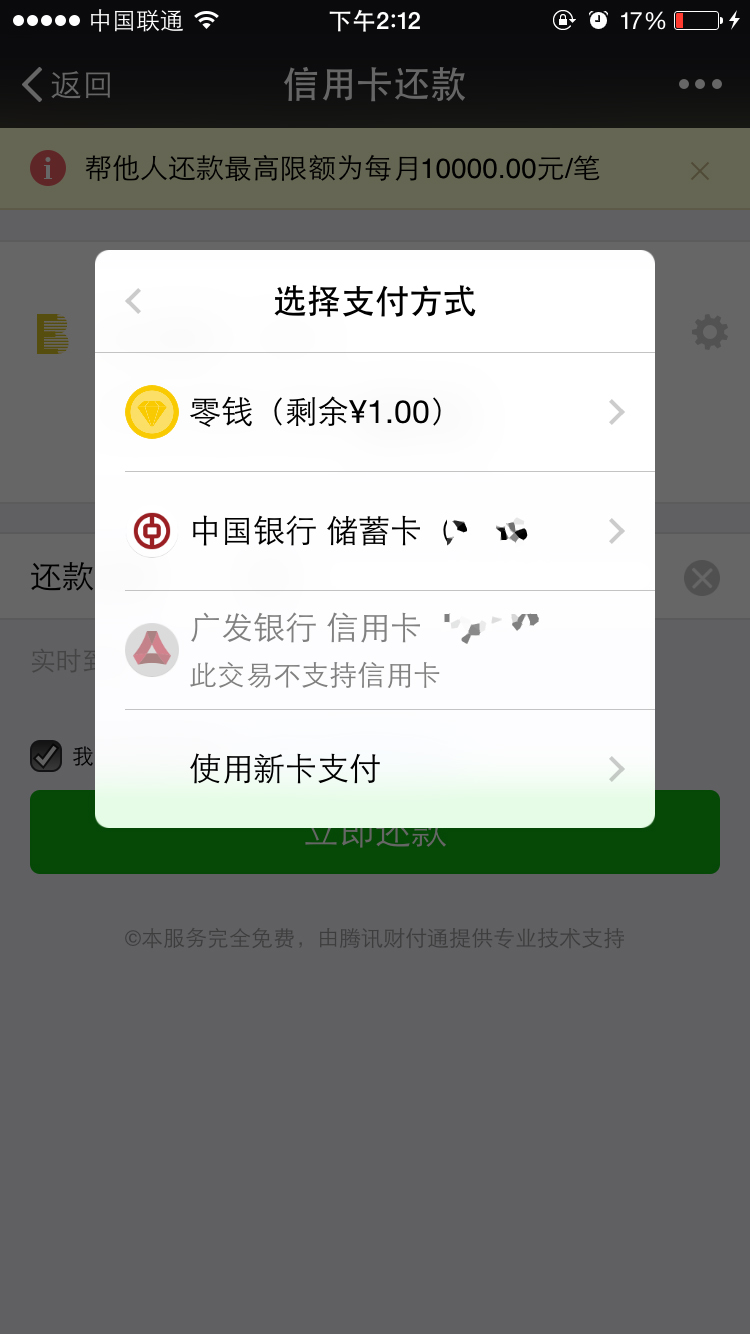Go back in the payment method dialog
Image resolution: width=750 pixels, height=1334 pixels.
pyautogui.click(x=134, y=301)
